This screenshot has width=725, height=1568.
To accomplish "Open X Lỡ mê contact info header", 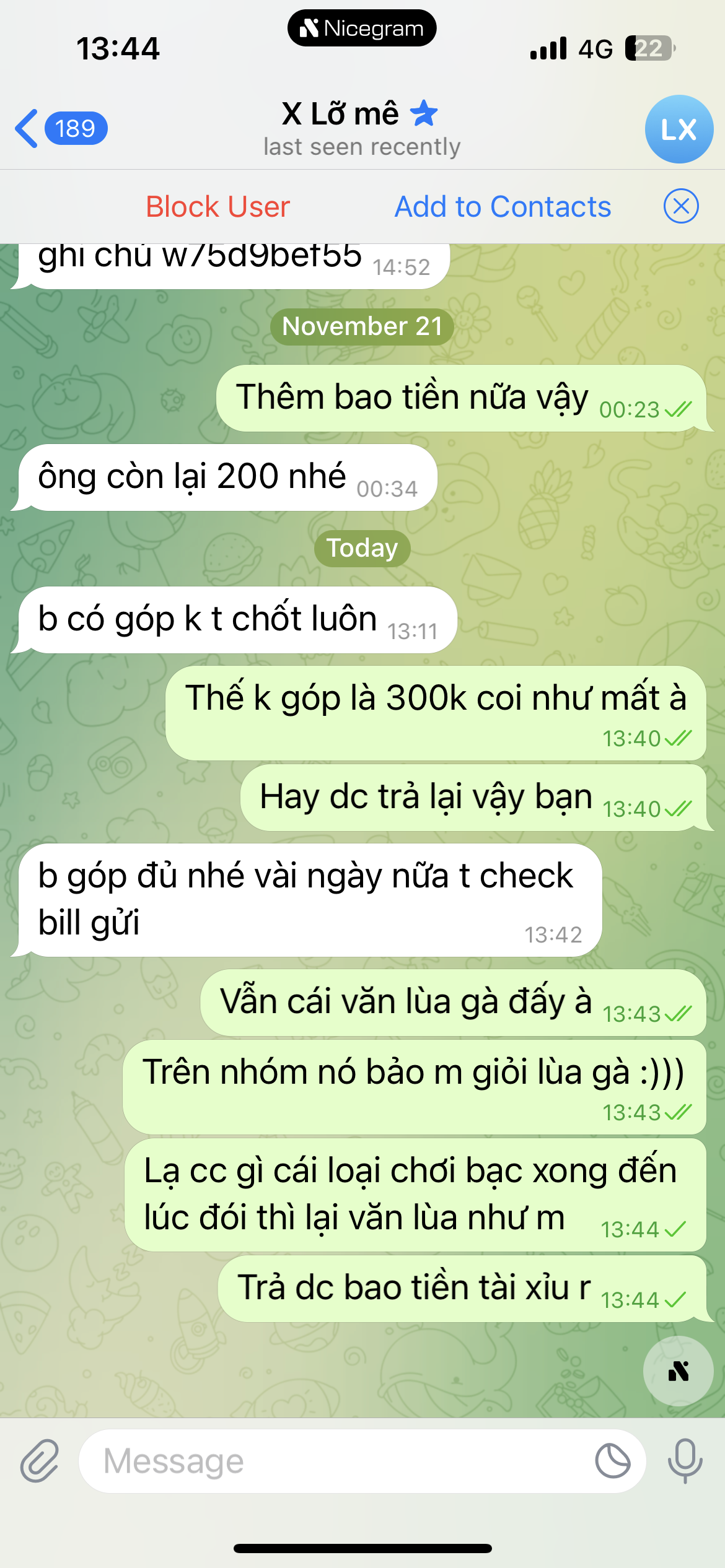I will [x=361, y=128].
